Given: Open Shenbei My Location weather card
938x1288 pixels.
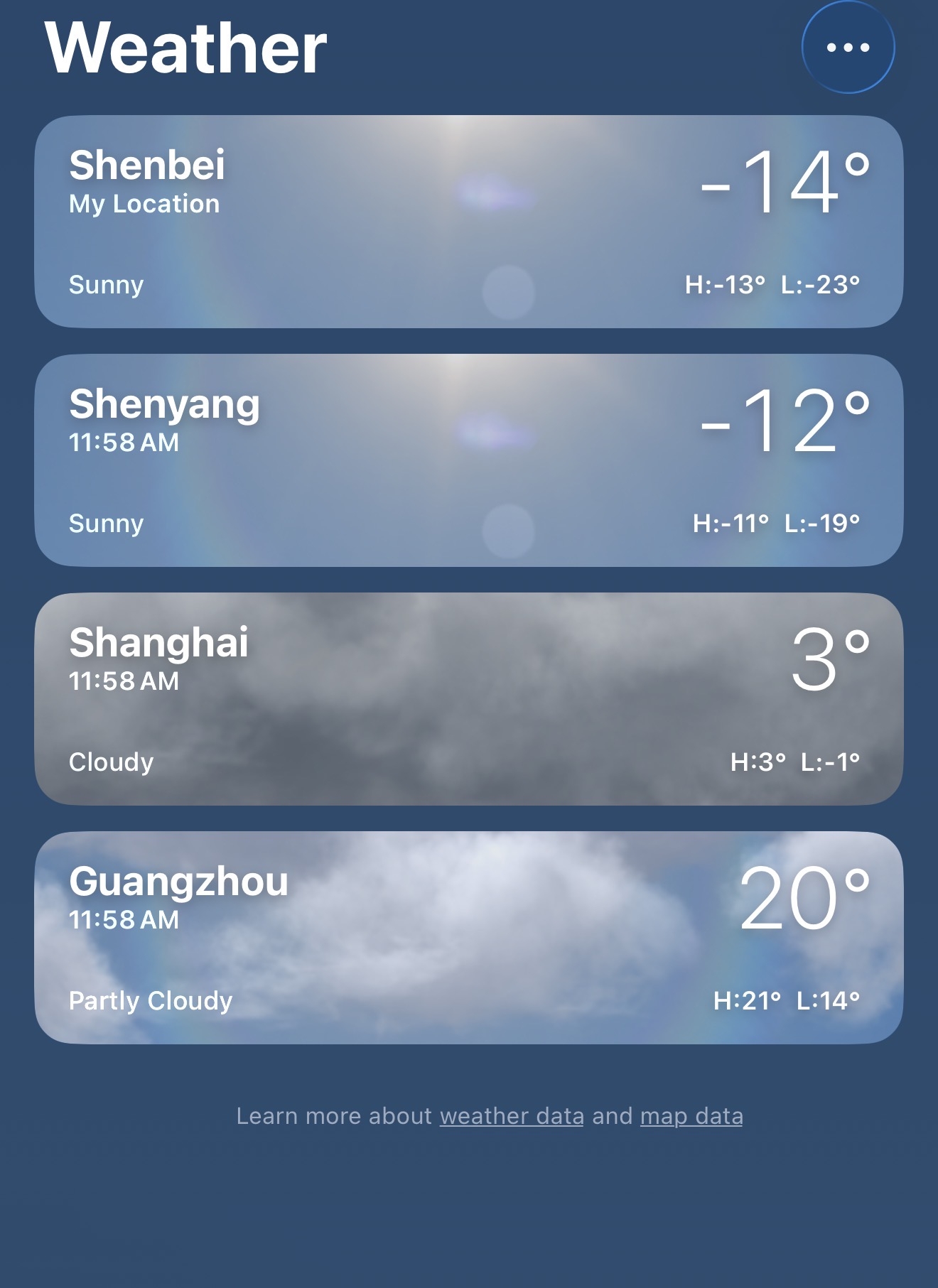Looking at the screenshot, I should pyautogui.click(x=469, y=222).
